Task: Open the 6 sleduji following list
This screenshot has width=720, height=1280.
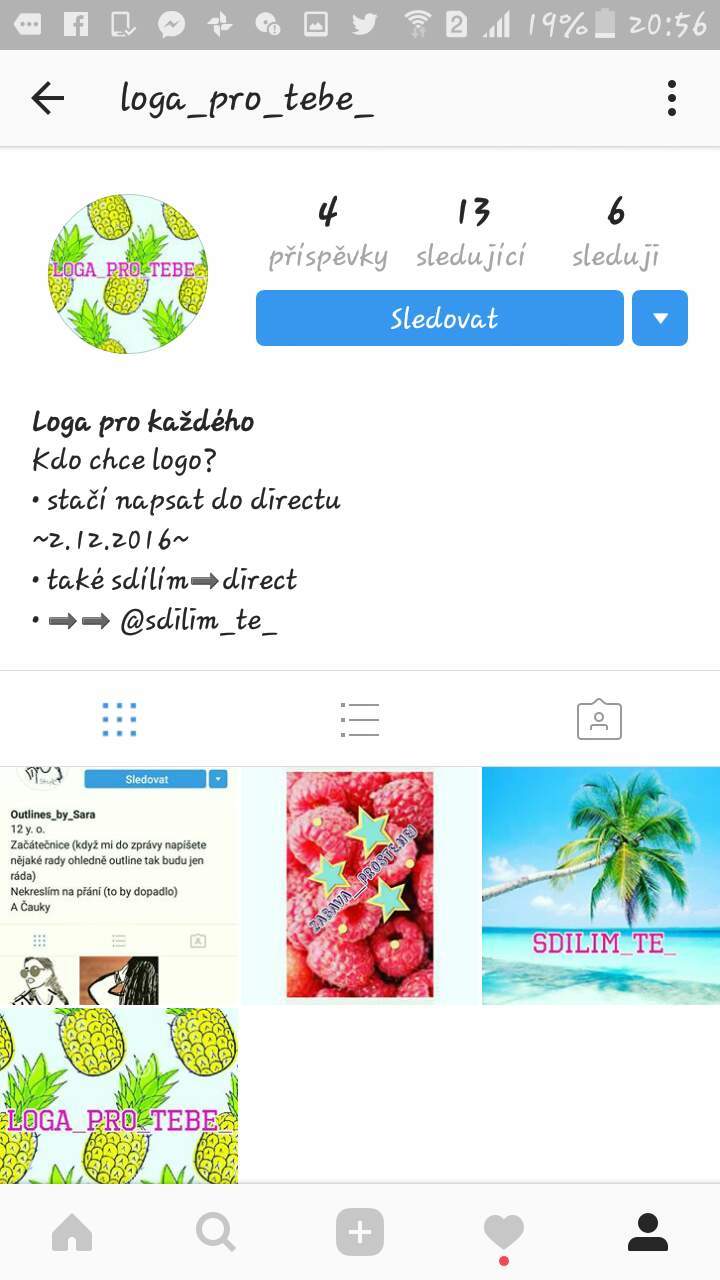Action: 616,234
